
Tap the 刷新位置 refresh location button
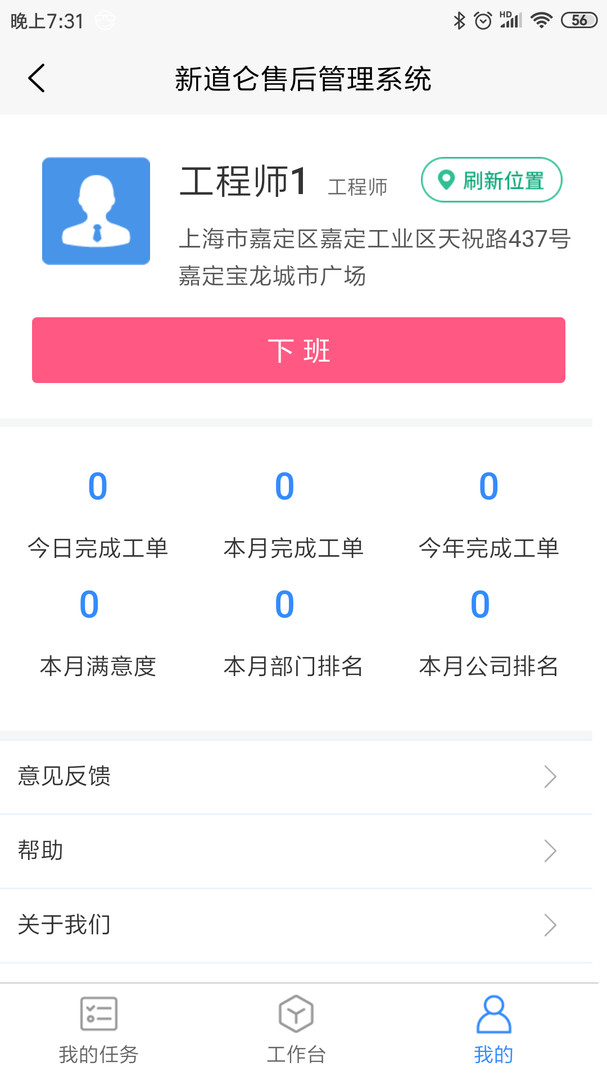click(491, 180)
